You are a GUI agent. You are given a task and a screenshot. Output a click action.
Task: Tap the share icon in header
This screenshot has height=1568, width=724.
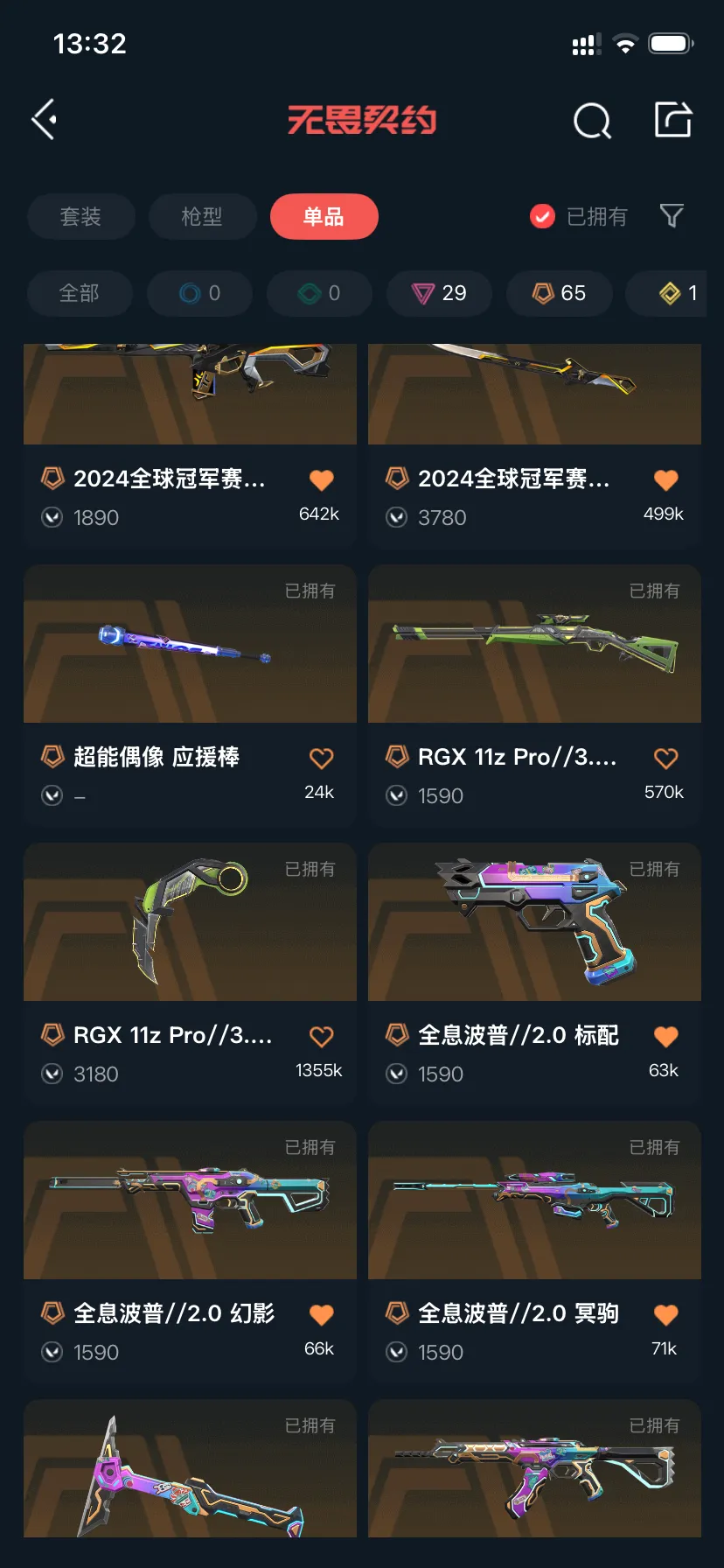673,120
